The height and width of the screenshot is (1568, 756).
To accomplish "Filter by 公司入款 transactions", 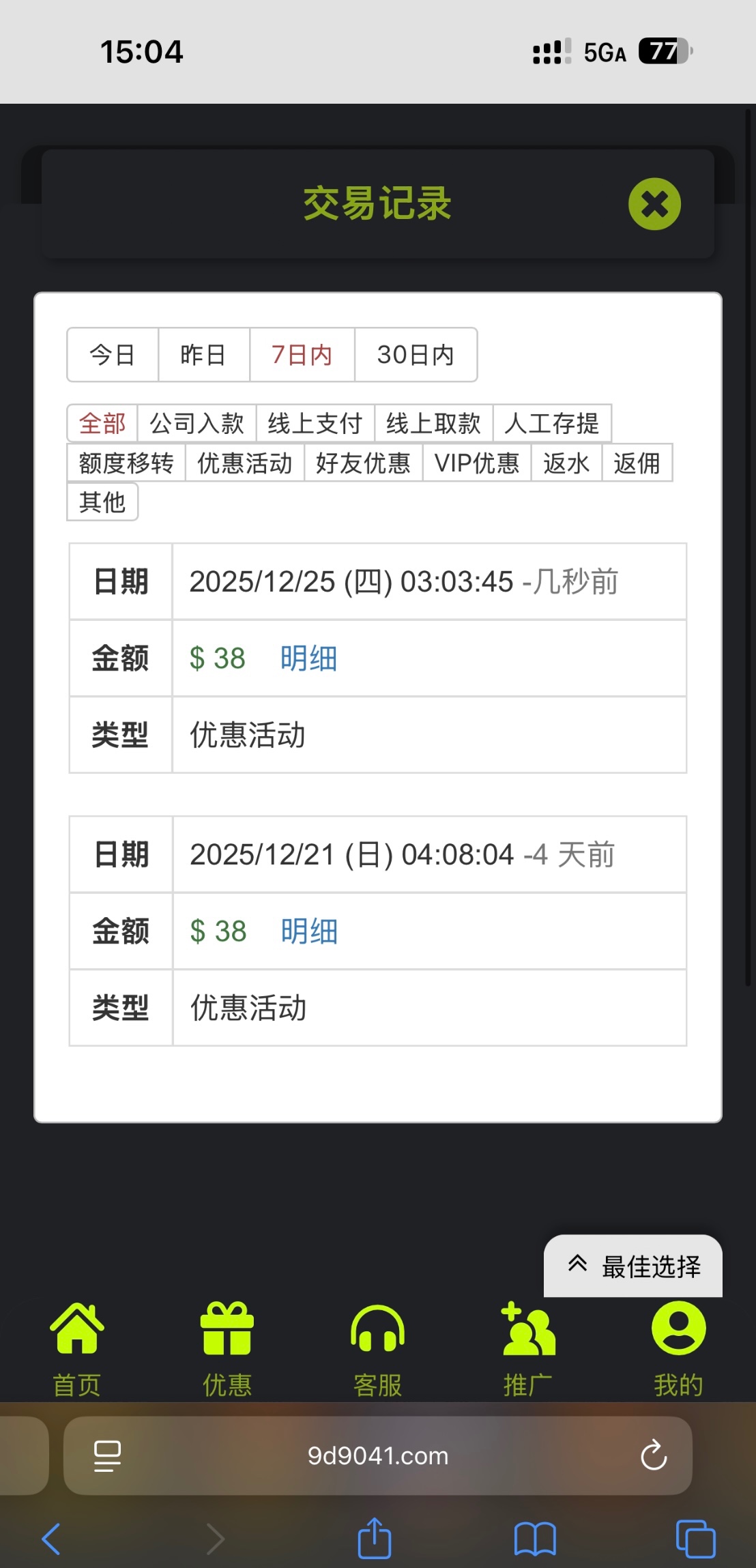I will coord(197,424).
